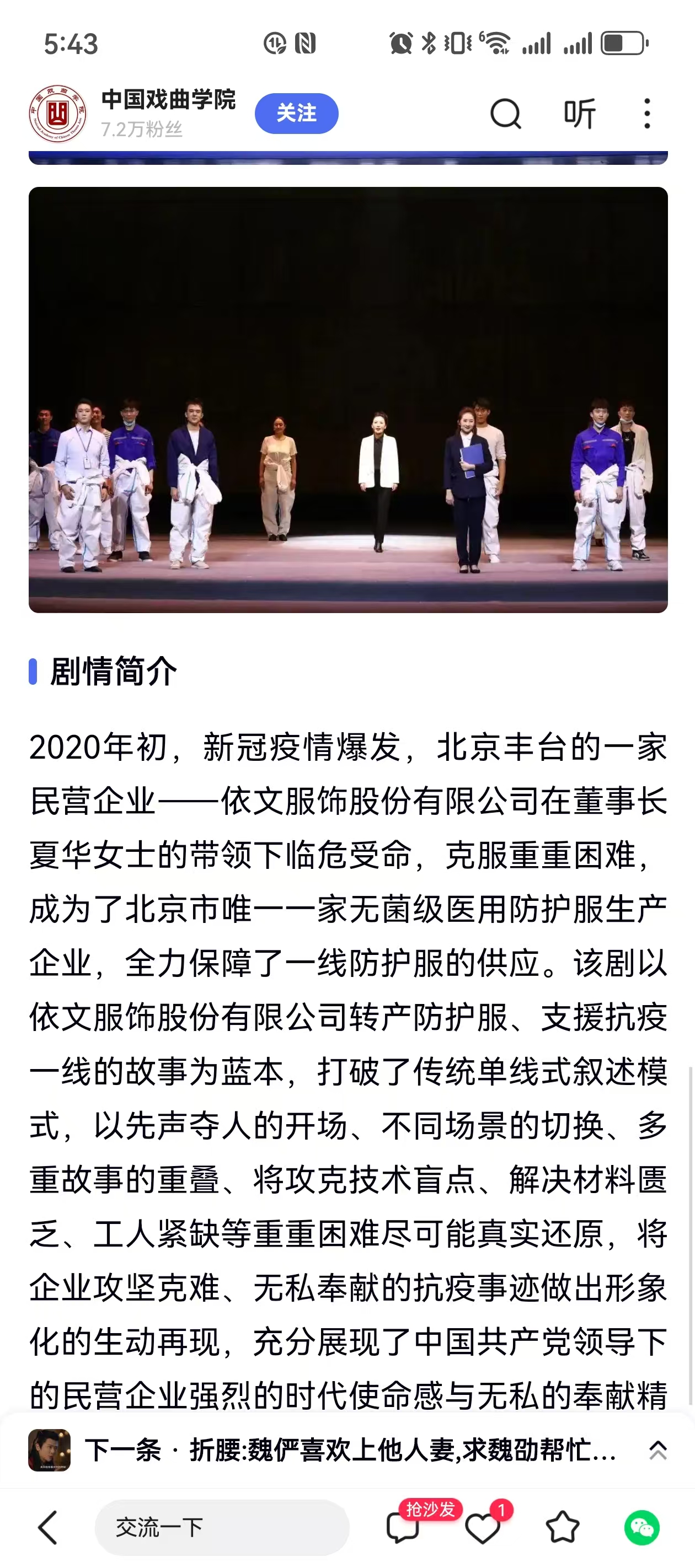This screenshot has width=695, height=1568.
Task: Toggle follow on the 关注 button
Action: click(297, 113)
